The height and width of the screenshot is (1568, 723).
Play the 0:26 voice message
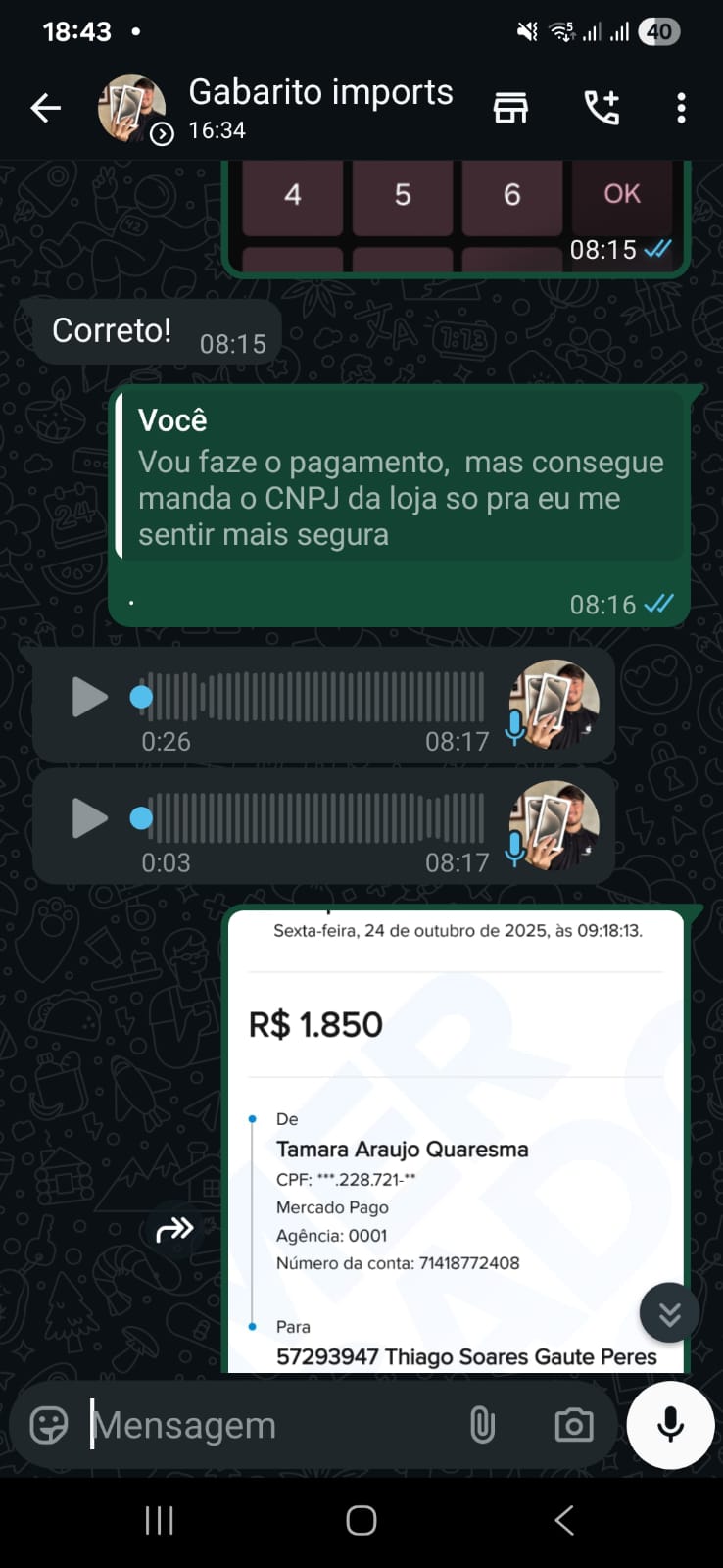[x=89, y=697]
